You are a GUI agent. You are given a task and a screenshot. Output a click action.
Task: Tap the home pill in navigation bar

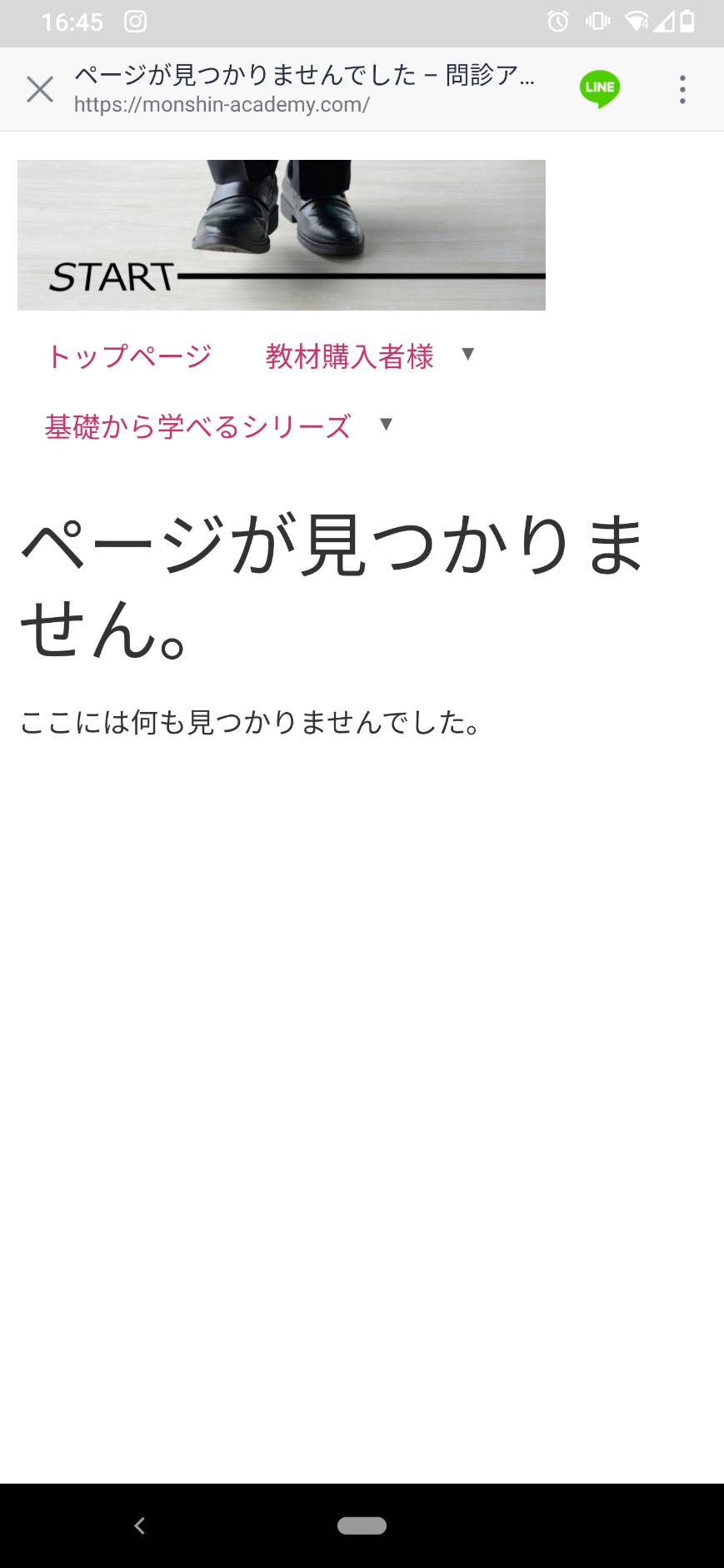pos(362,1526)
